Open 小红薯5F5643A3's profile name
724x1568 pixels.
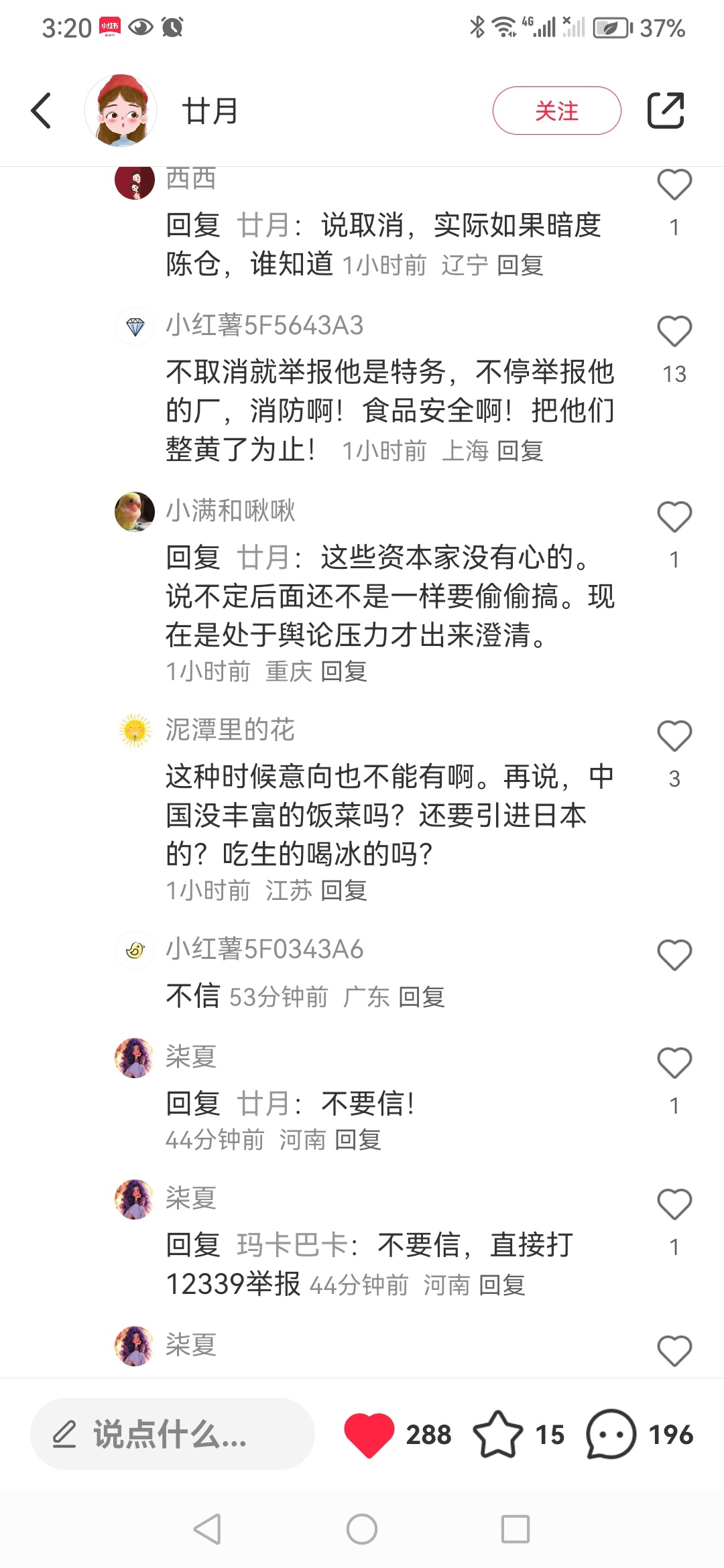(264, 326)
